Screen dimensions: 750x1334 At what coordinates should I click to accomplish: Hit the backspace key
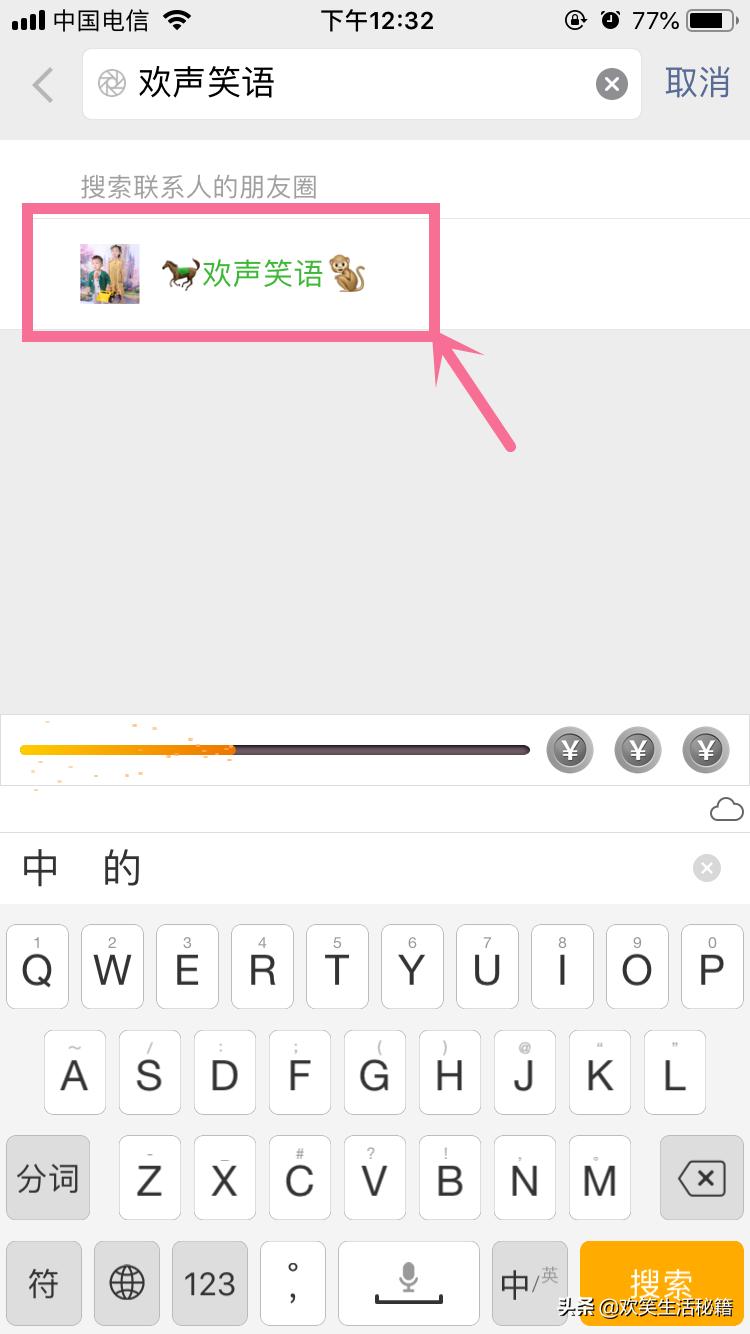click(701, 1180)
